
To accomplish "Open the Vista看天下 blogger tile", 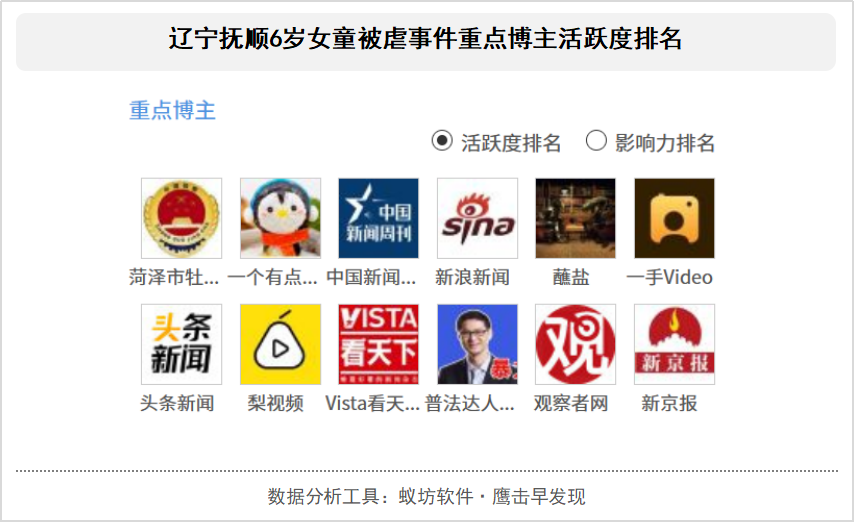I will (378, 345).
